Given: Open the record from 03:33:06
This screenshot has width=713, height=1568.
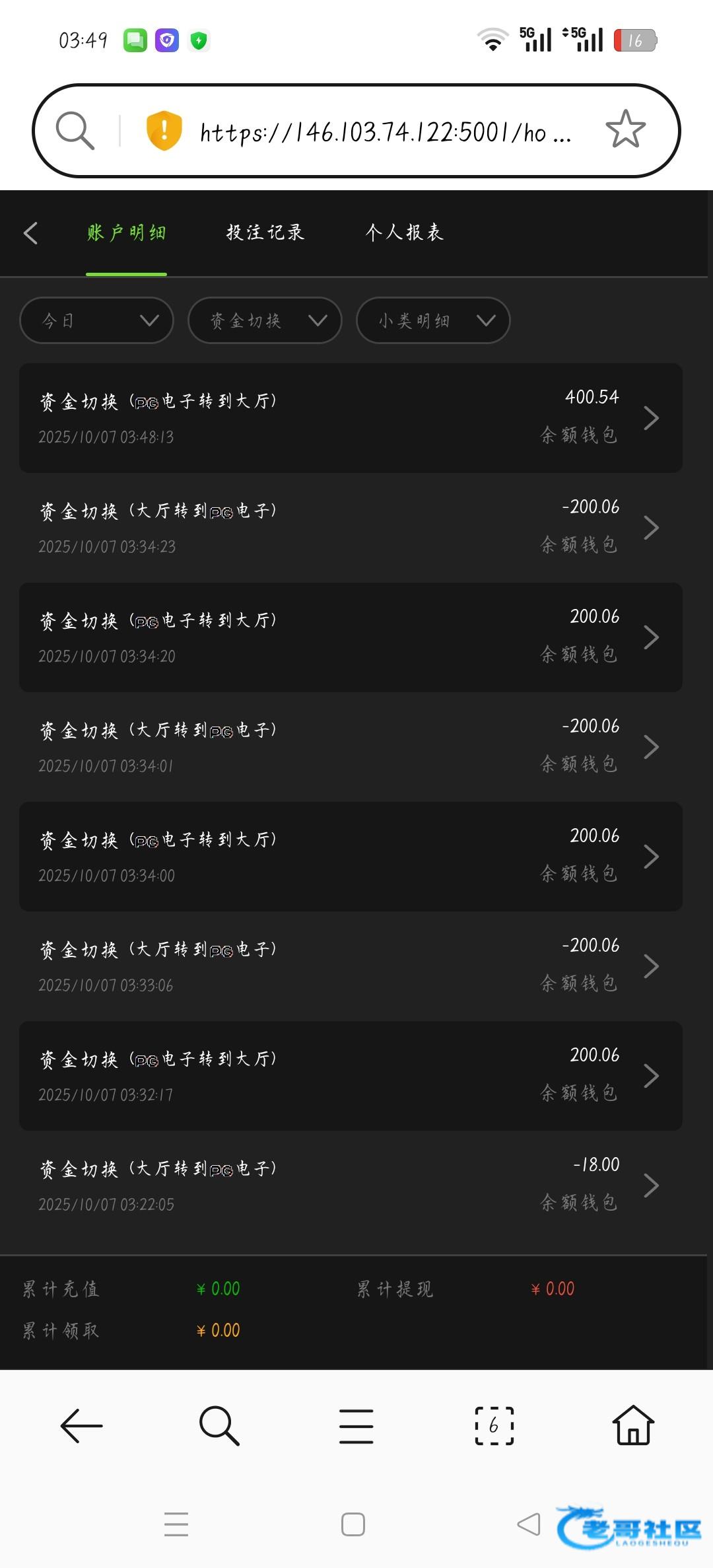Looking at the screenshot, I should pyautogui.click(x=351, y=966).
